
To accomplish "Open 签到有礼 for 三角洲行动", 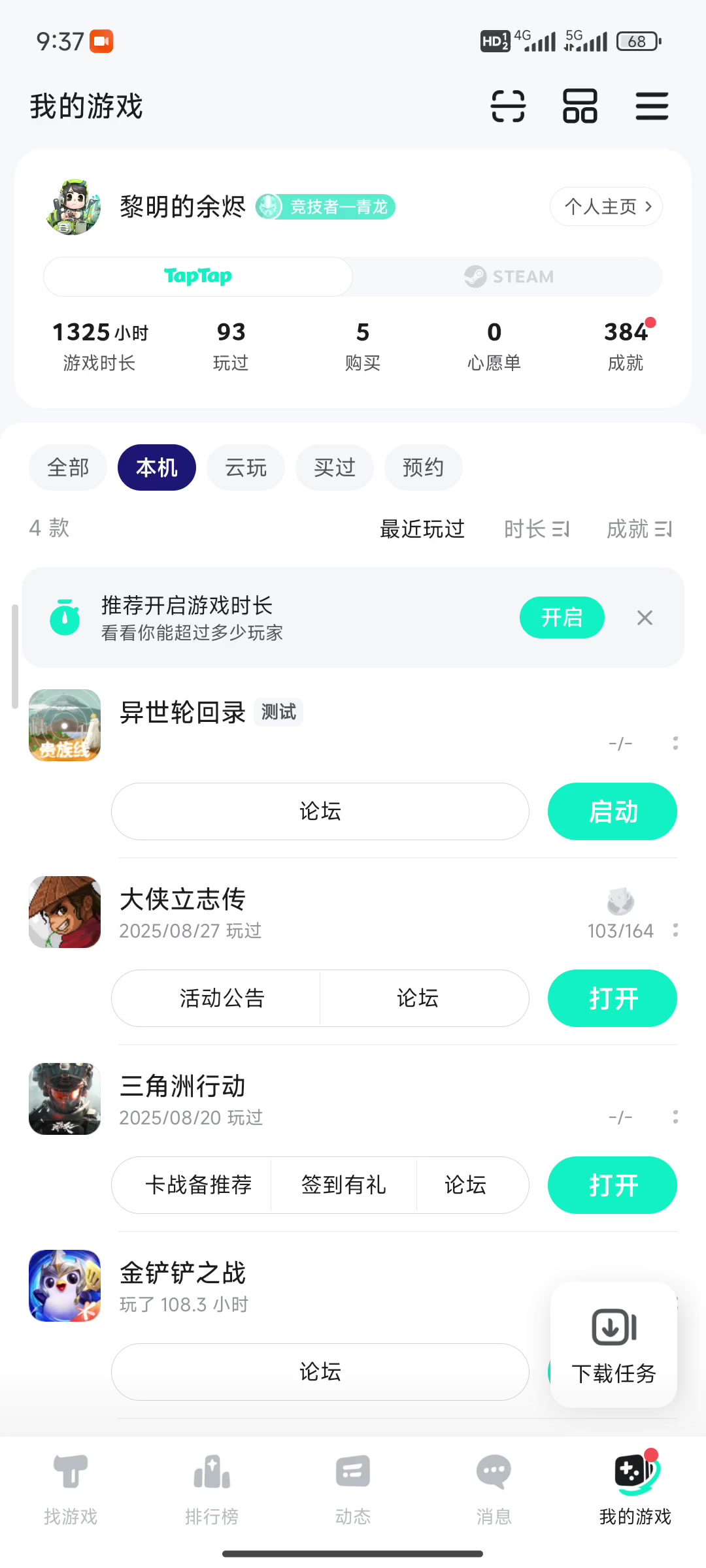I will click(x=344, y=1185).
